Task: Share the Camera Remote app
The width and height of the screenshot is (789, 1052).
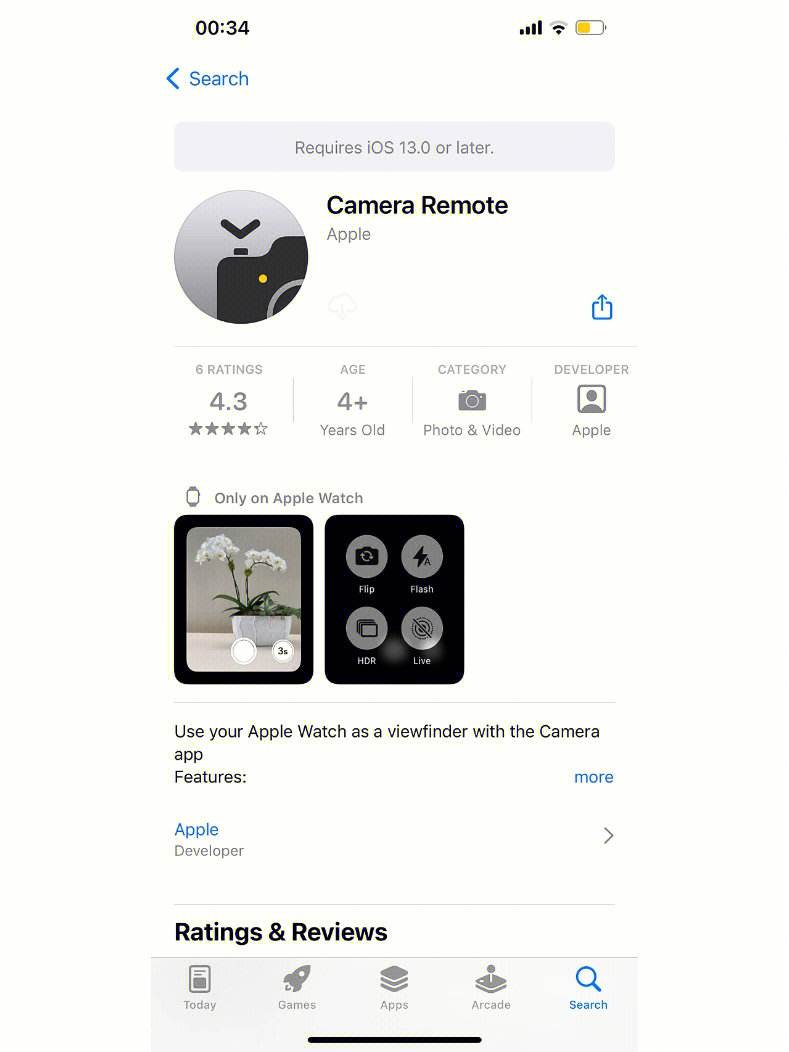Action: [601, 307]
